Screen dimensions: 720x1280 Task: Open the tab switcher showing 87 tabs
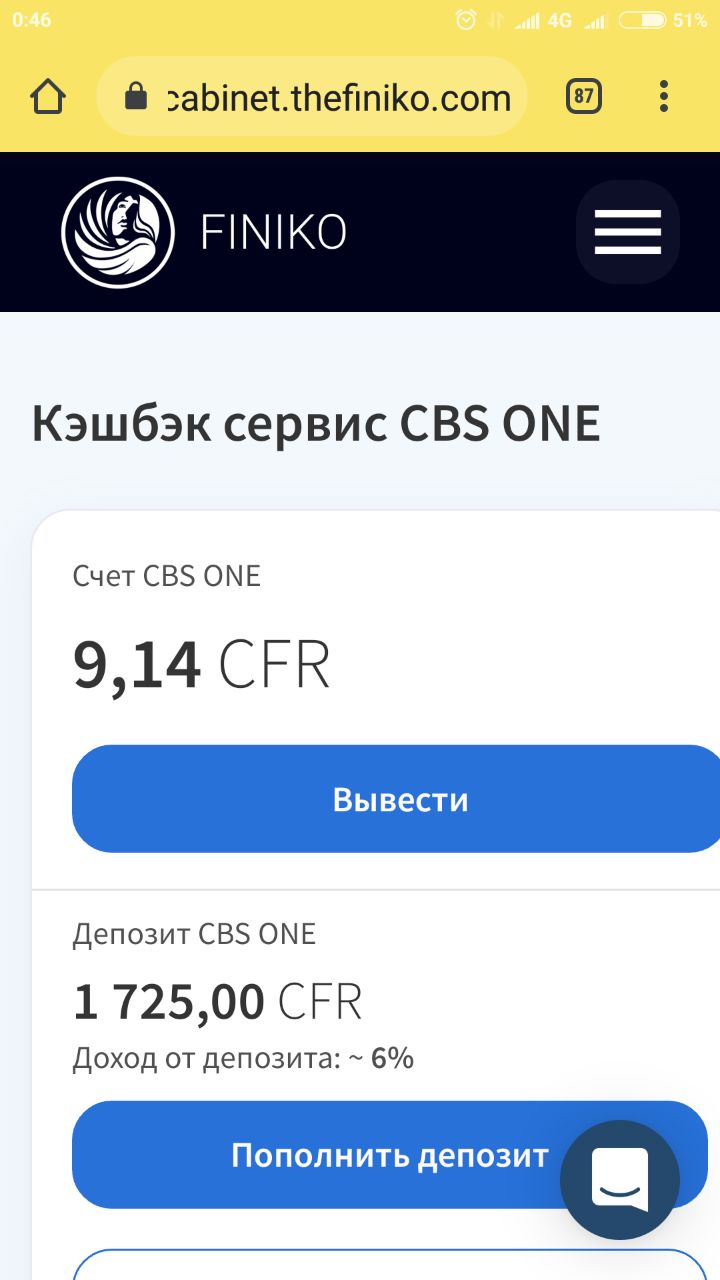(584, 97)
